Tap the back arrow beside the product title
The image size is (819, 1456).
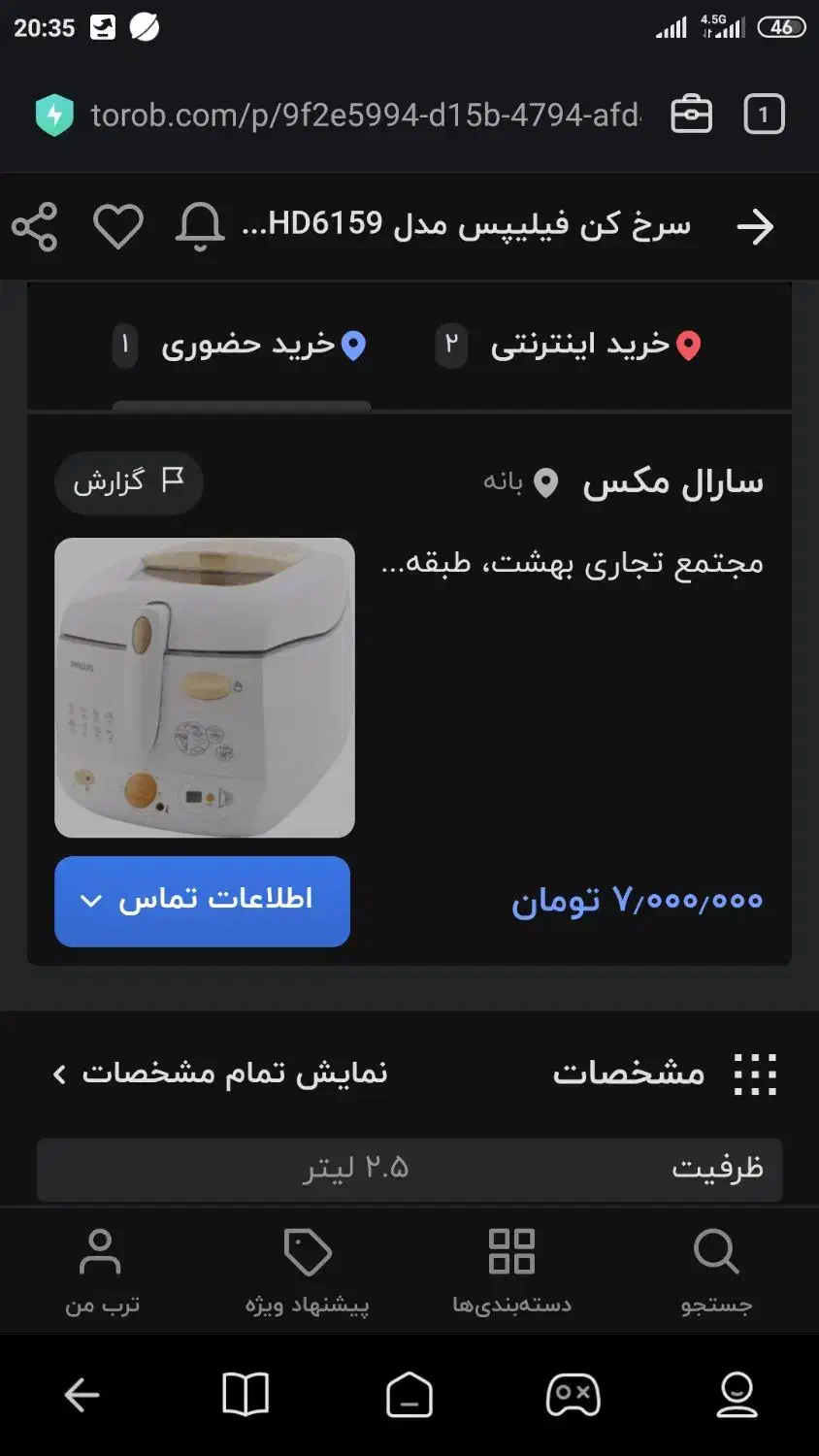(756, 225)
